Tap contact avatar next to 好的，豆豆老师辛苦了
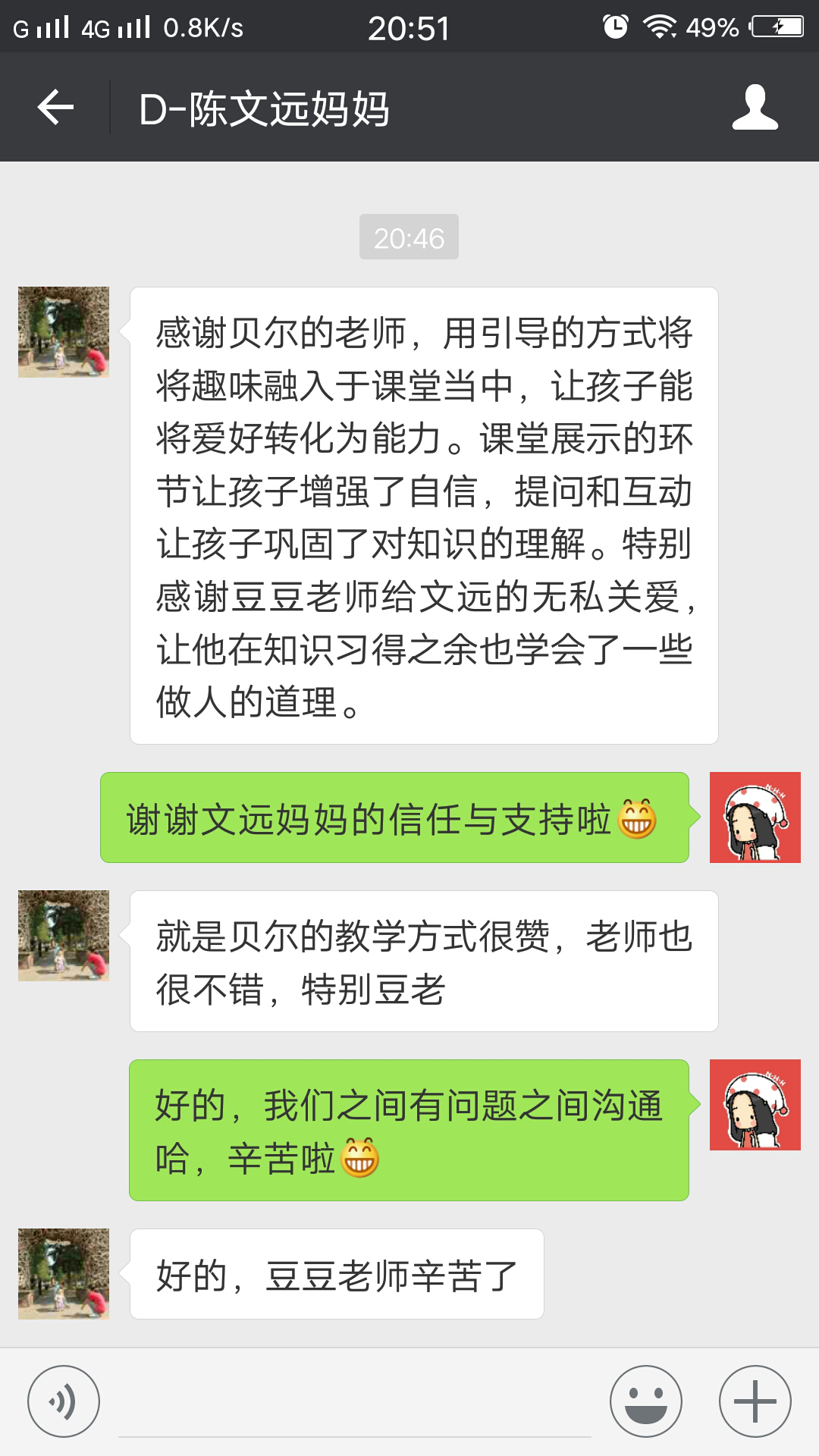 [x=64, y=1274]
